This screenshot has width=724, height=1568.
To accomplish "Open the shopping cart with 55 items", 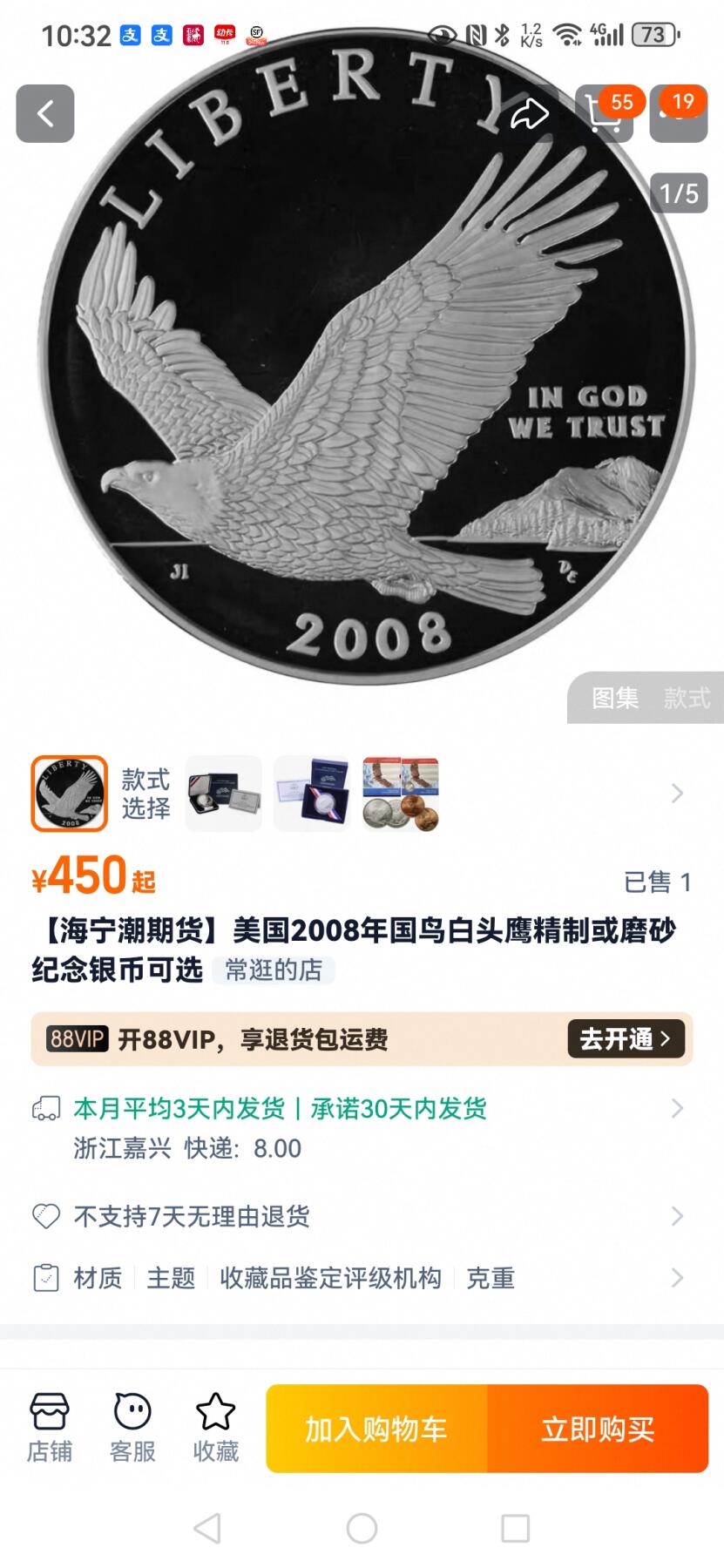I will pos(604,114).
